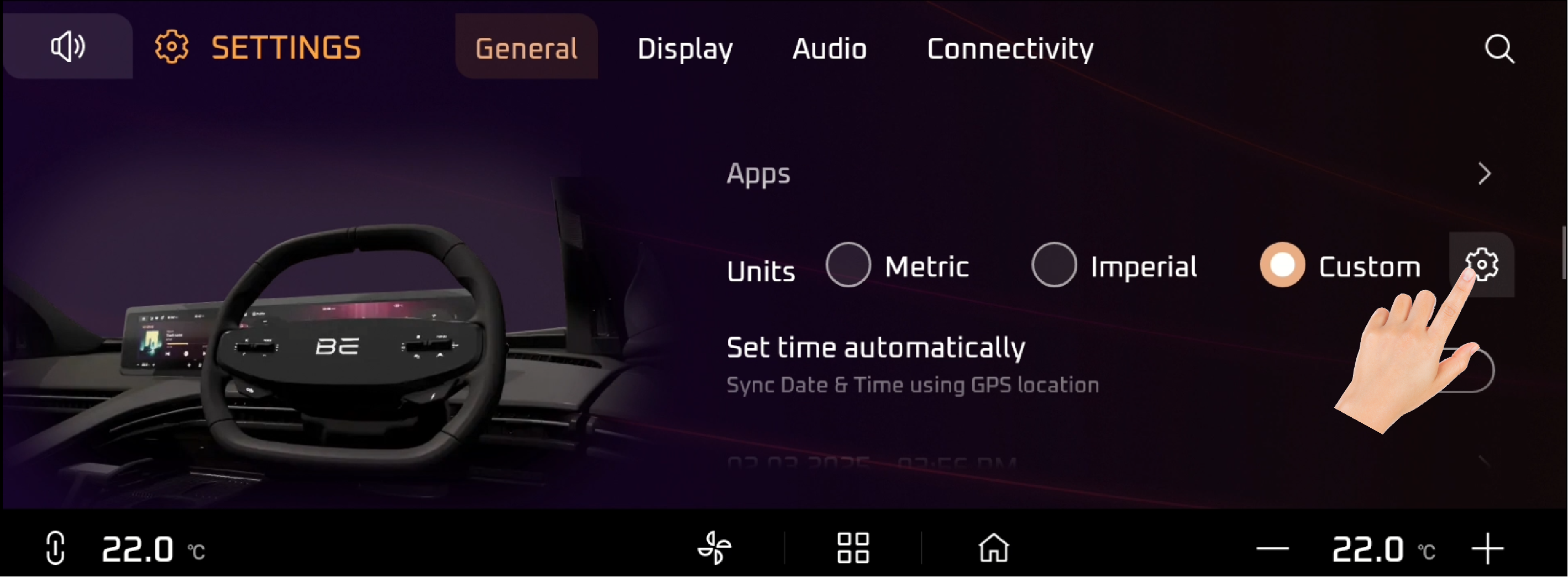This screenshot has width=1568, height=577.
Task: Tap the left seat temperature control
Action: [56, 548]
